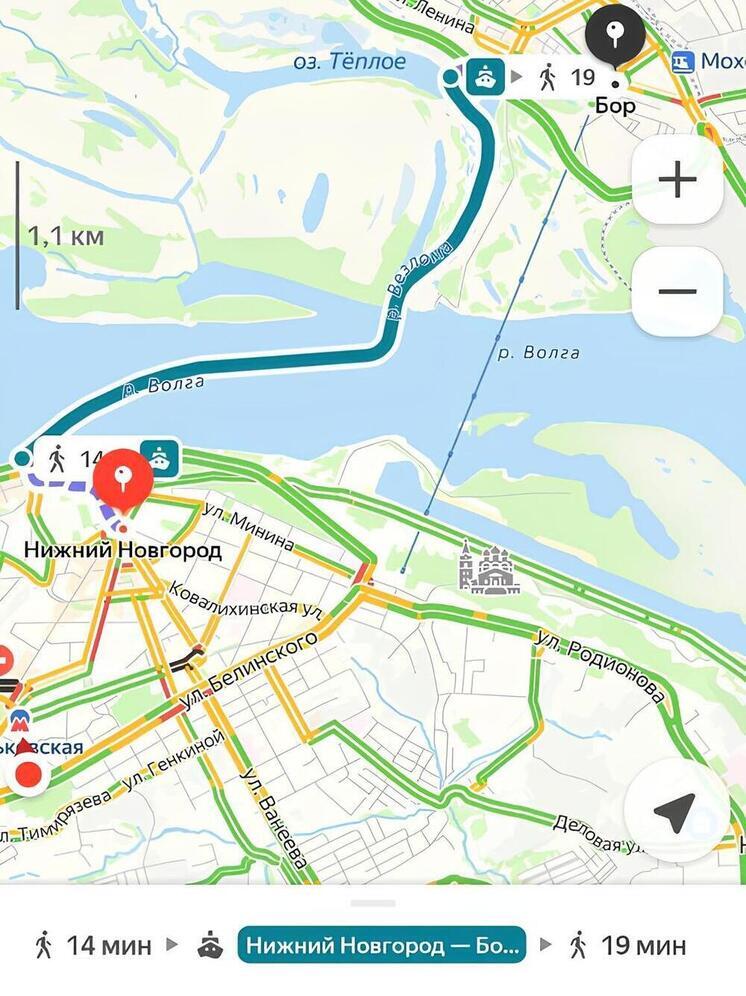Expand the route panel handle

[373, 902]
